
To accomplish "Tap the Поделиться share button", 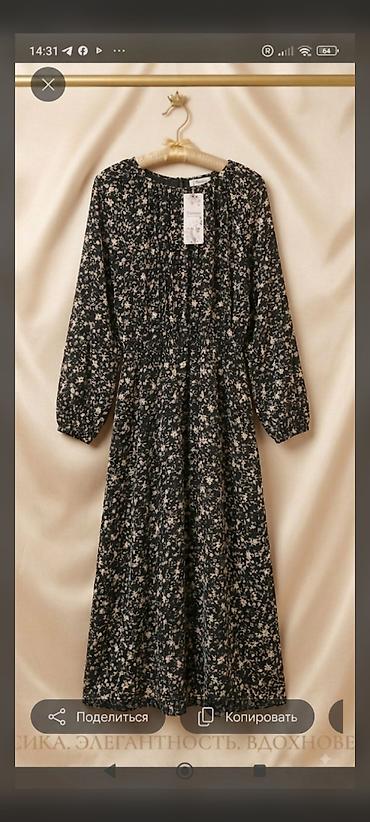I will [97, 716].
